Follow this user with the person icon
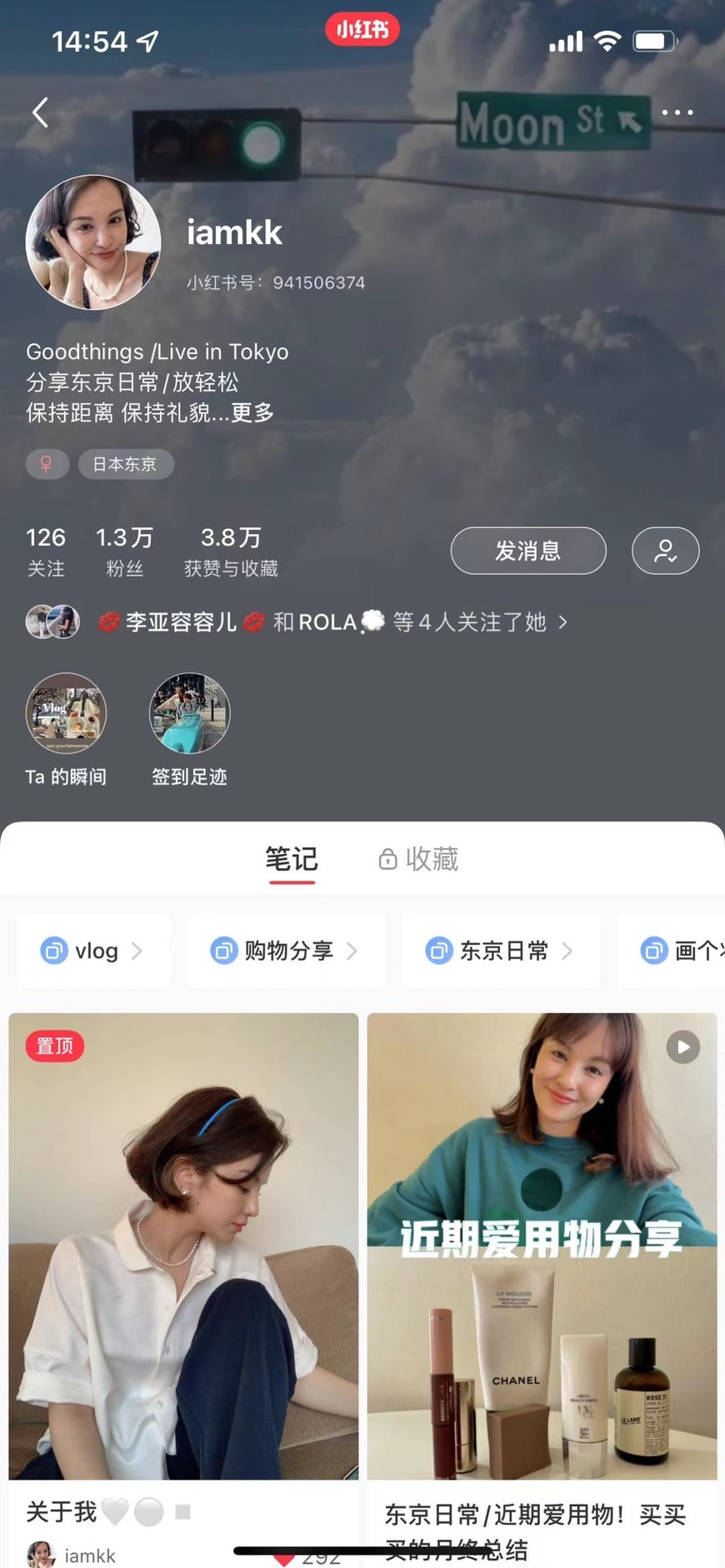This screenshot has width=725, height=1568. click(665, 551)
